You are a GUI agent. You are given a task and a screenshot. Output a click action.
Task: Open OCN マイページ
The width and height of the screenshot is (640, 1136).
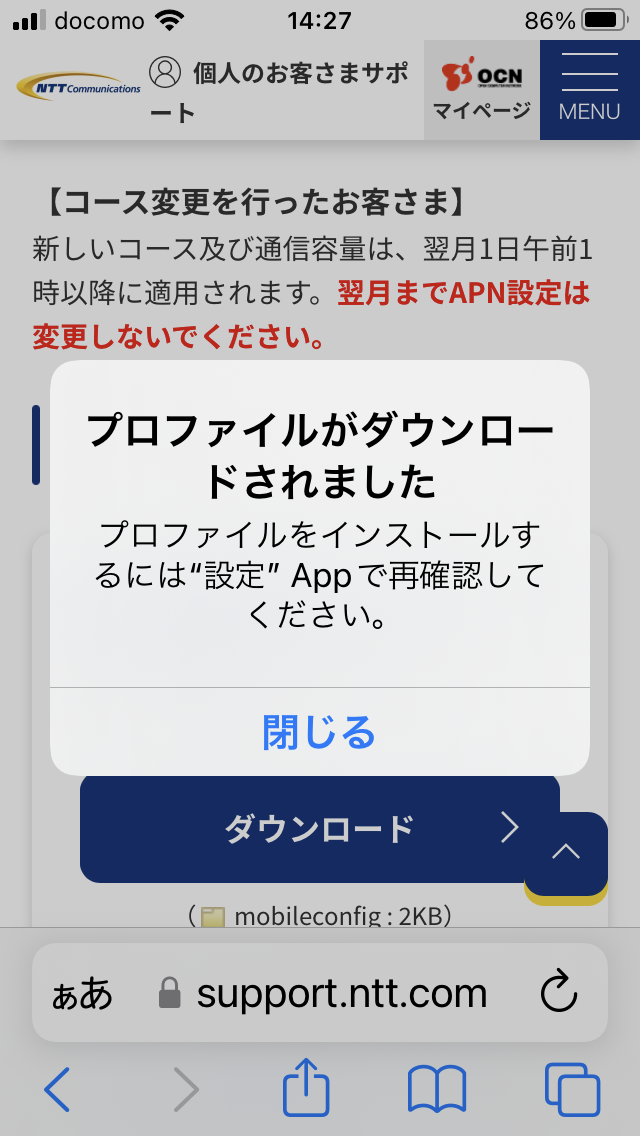pyautogui.click(x=482, y=90)
